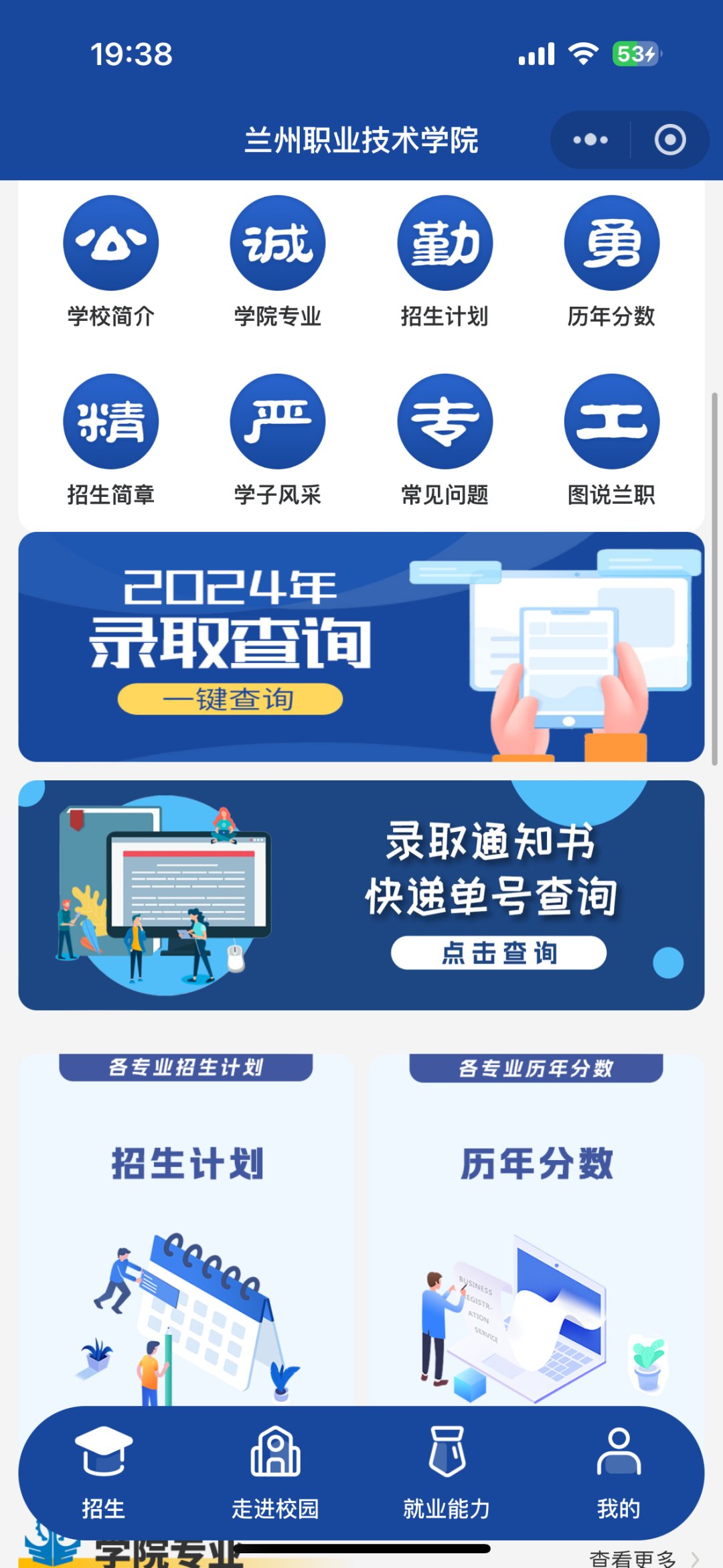Open the 2024年录取查询 banner

[x=361, y=646]
